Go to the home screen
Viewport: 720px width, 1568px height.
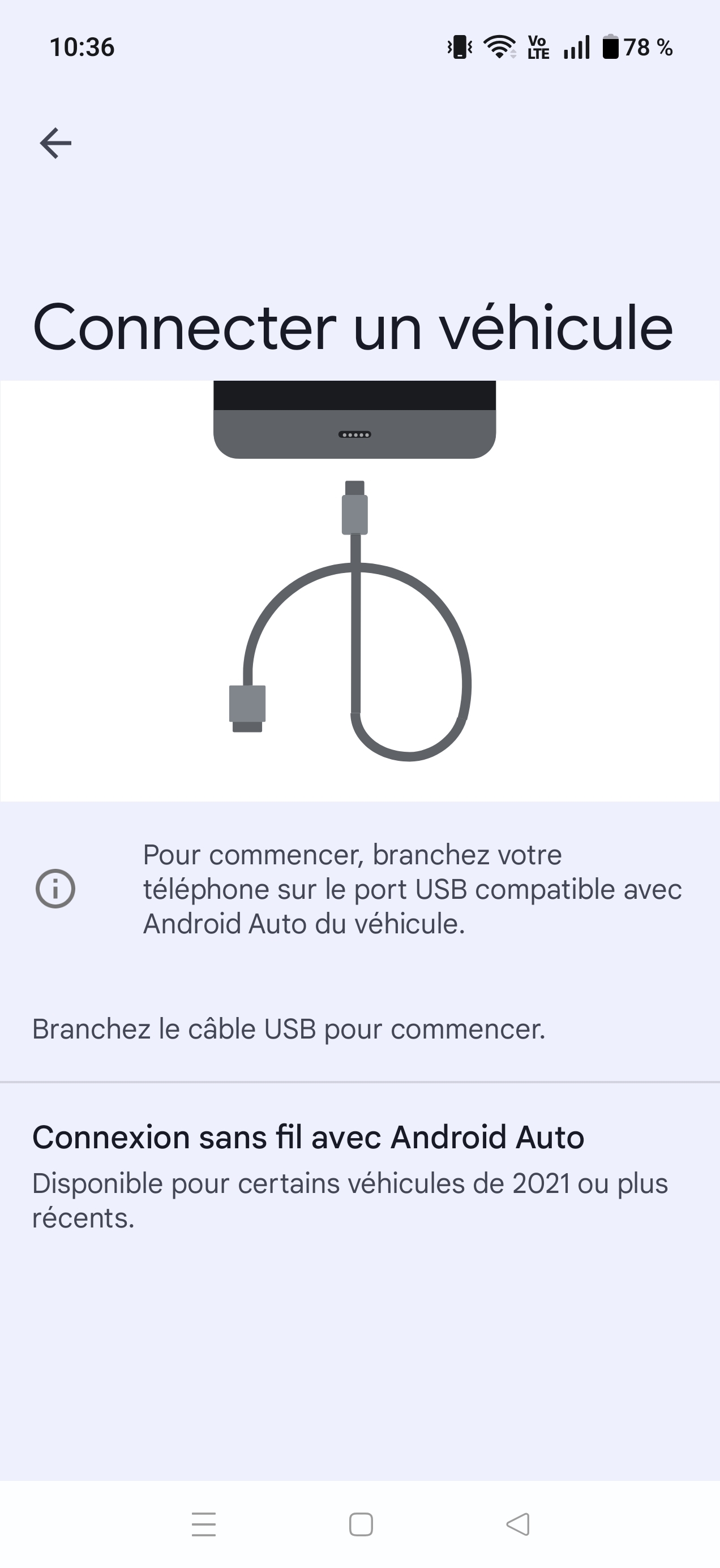361,1524
